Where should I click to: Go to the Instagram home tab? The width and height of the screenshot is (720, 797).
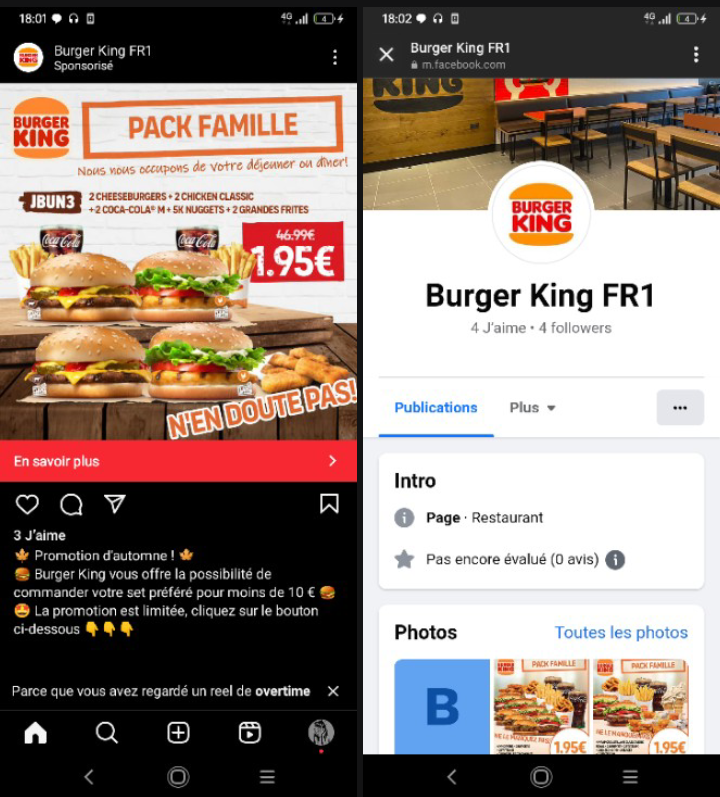point(35,733)
